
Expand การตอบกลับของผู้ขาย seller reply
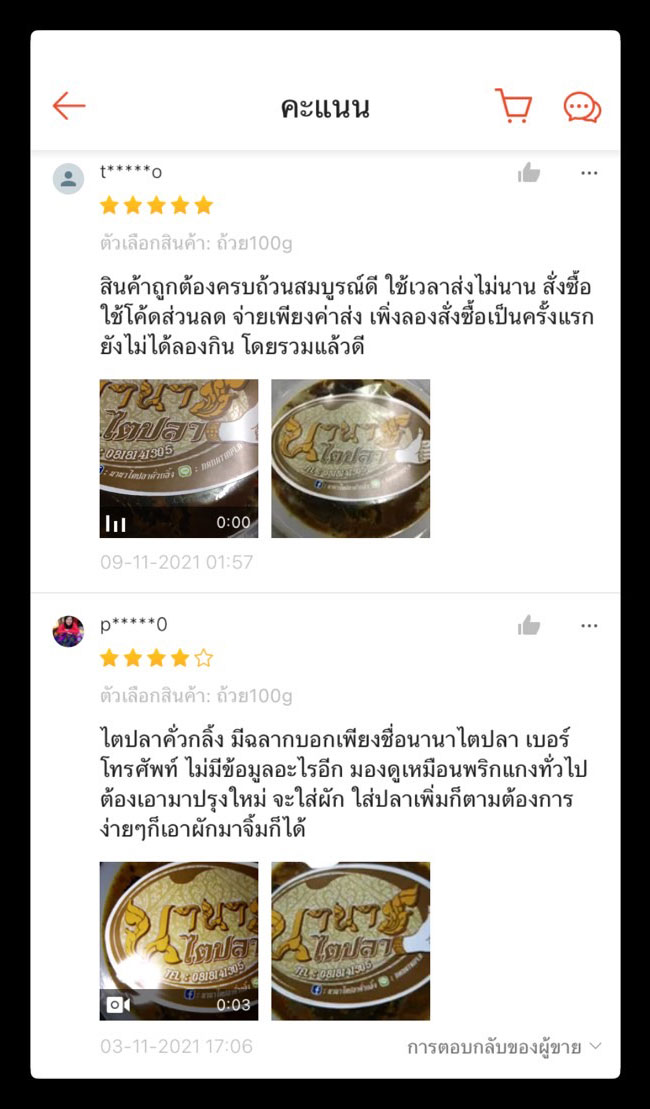click(x=504, y=1047)
